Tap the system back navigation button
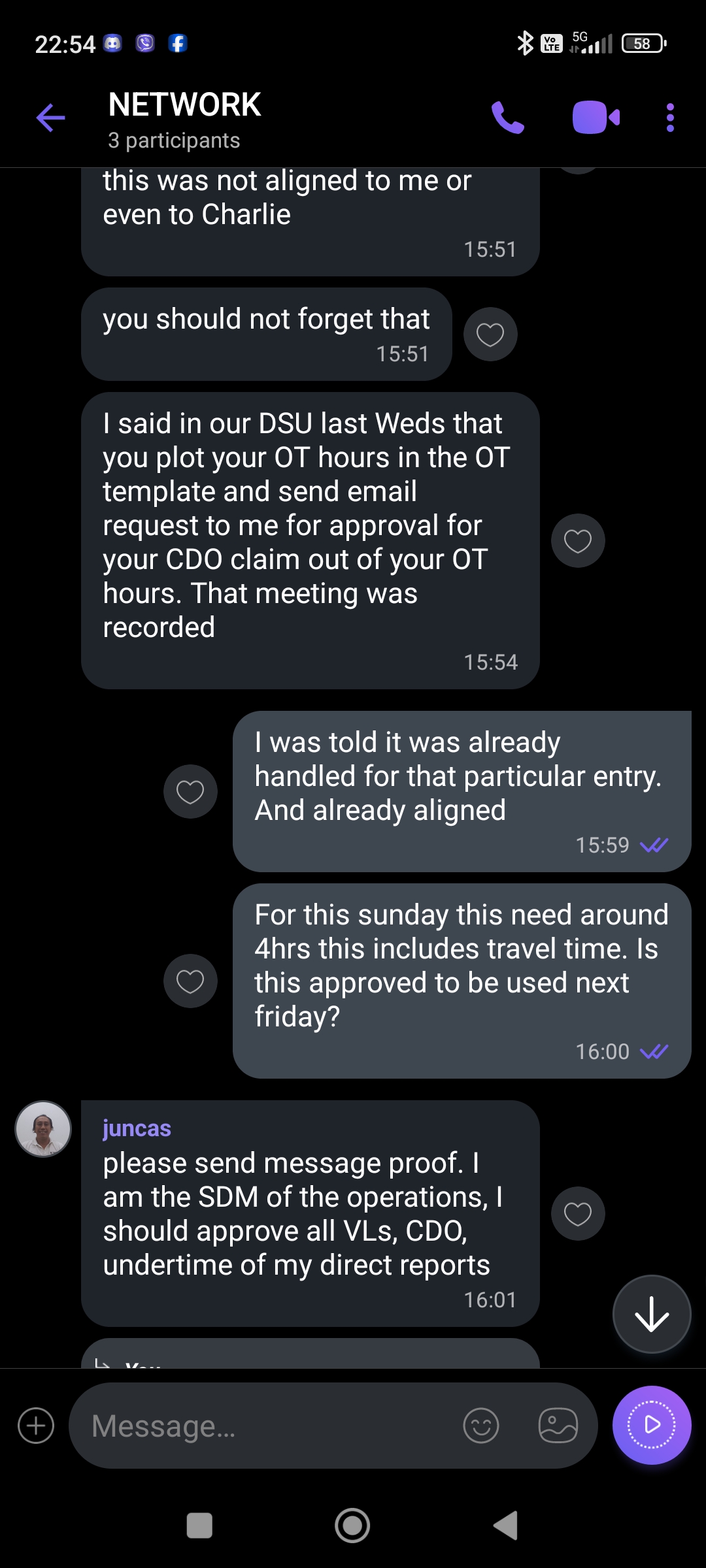The image size is (706, 1568). coord(505,1526)
